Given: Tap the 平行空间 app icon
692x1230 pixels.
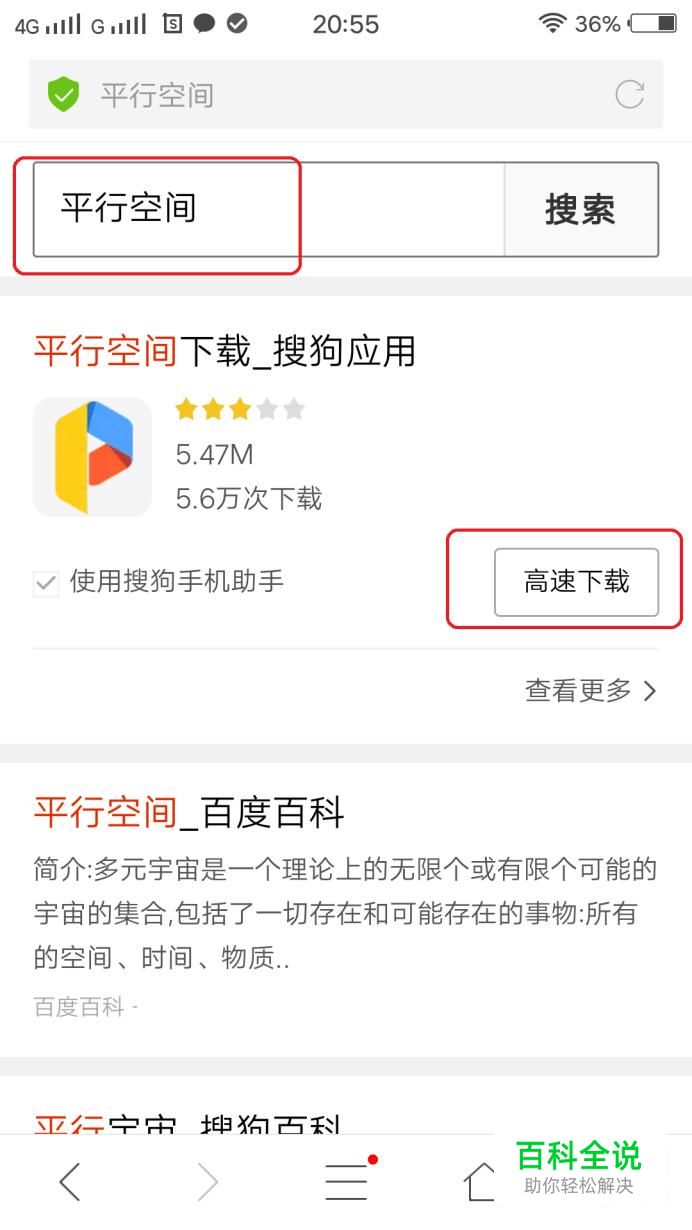Looking at the screenshot, I should coord(92,457).
